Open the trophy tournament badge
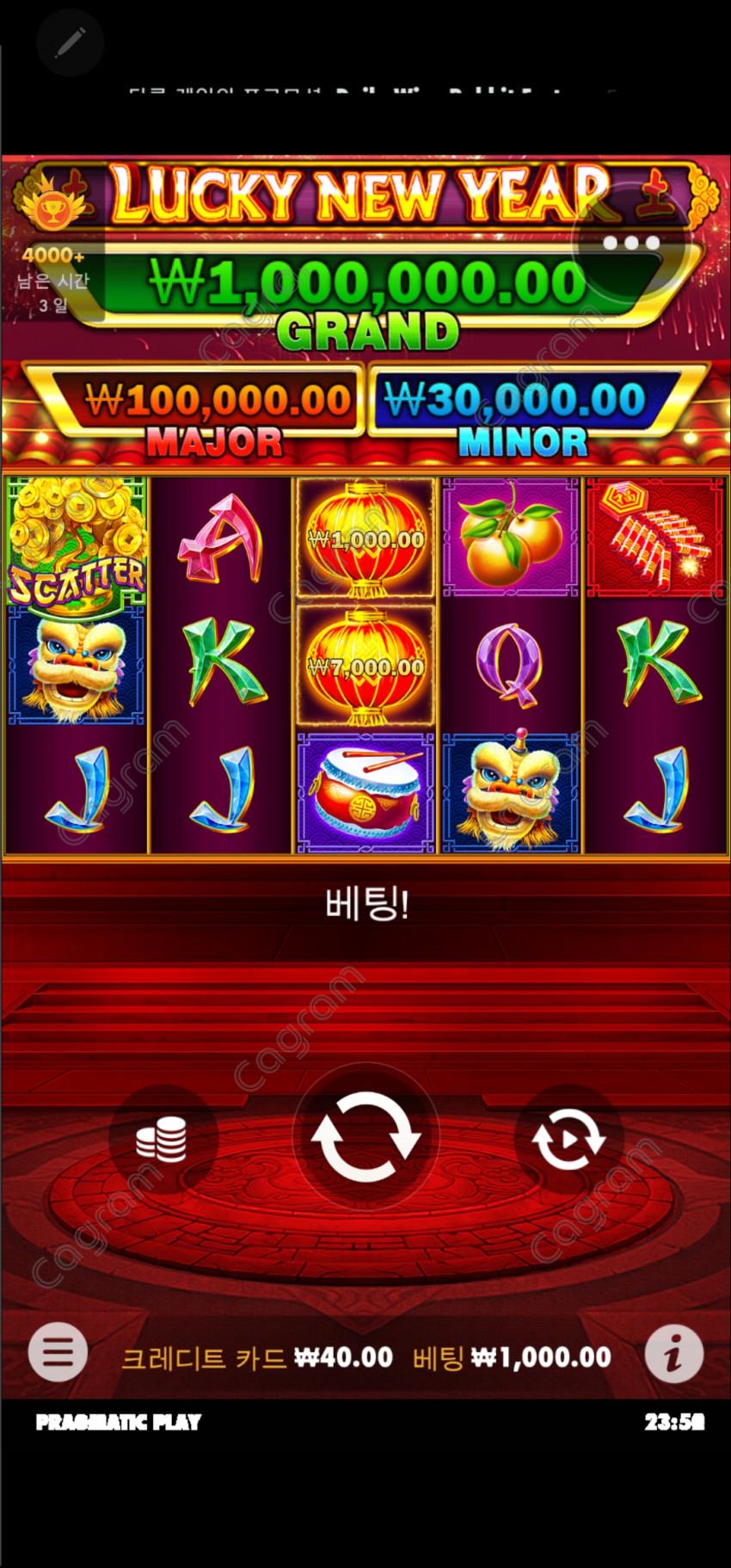This screenshot has width=731, height=1568. [53, 207]
